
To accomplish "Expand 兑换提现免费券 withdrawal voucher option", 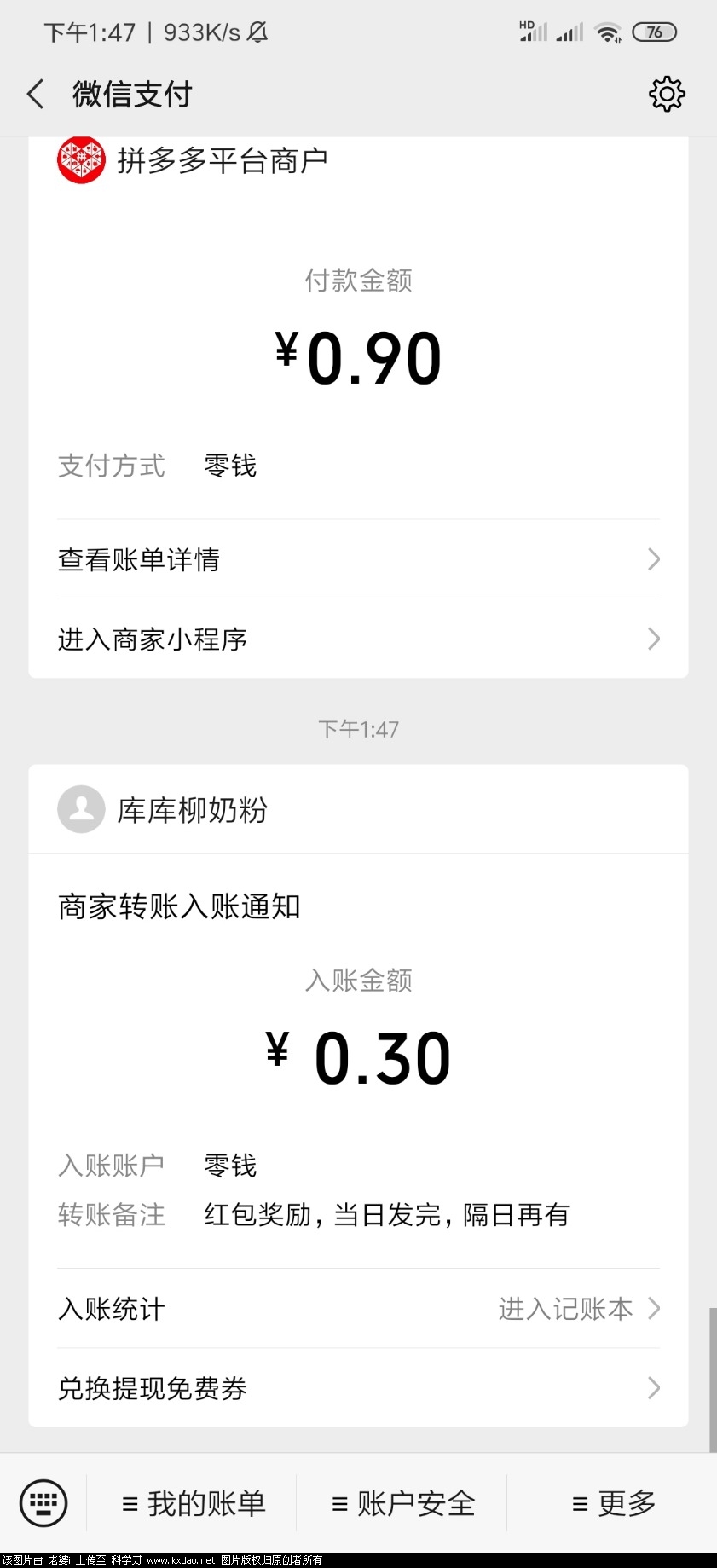I will (x=358, y=1388).
